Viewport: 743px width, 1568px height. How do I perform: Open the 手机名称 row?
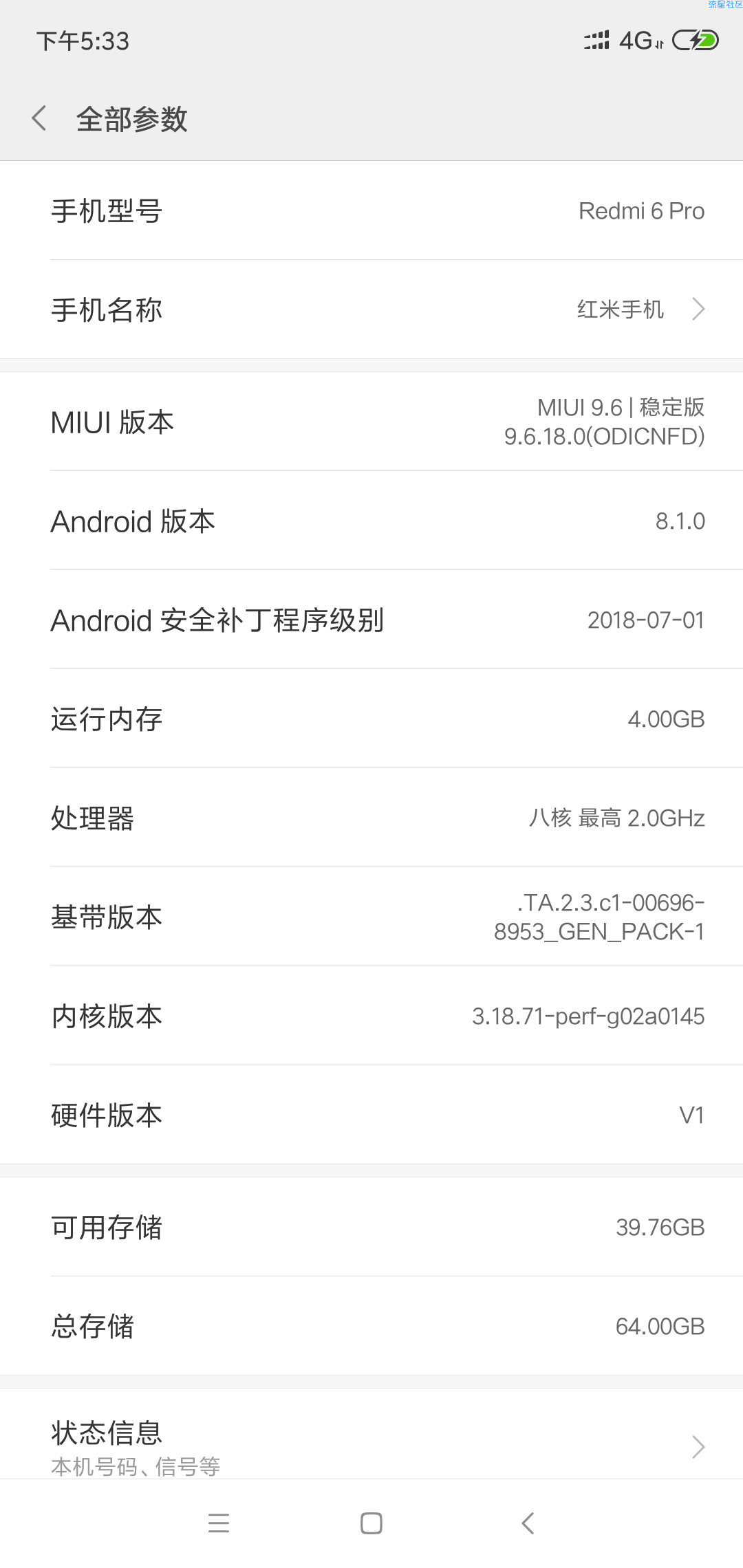point(371,309)
